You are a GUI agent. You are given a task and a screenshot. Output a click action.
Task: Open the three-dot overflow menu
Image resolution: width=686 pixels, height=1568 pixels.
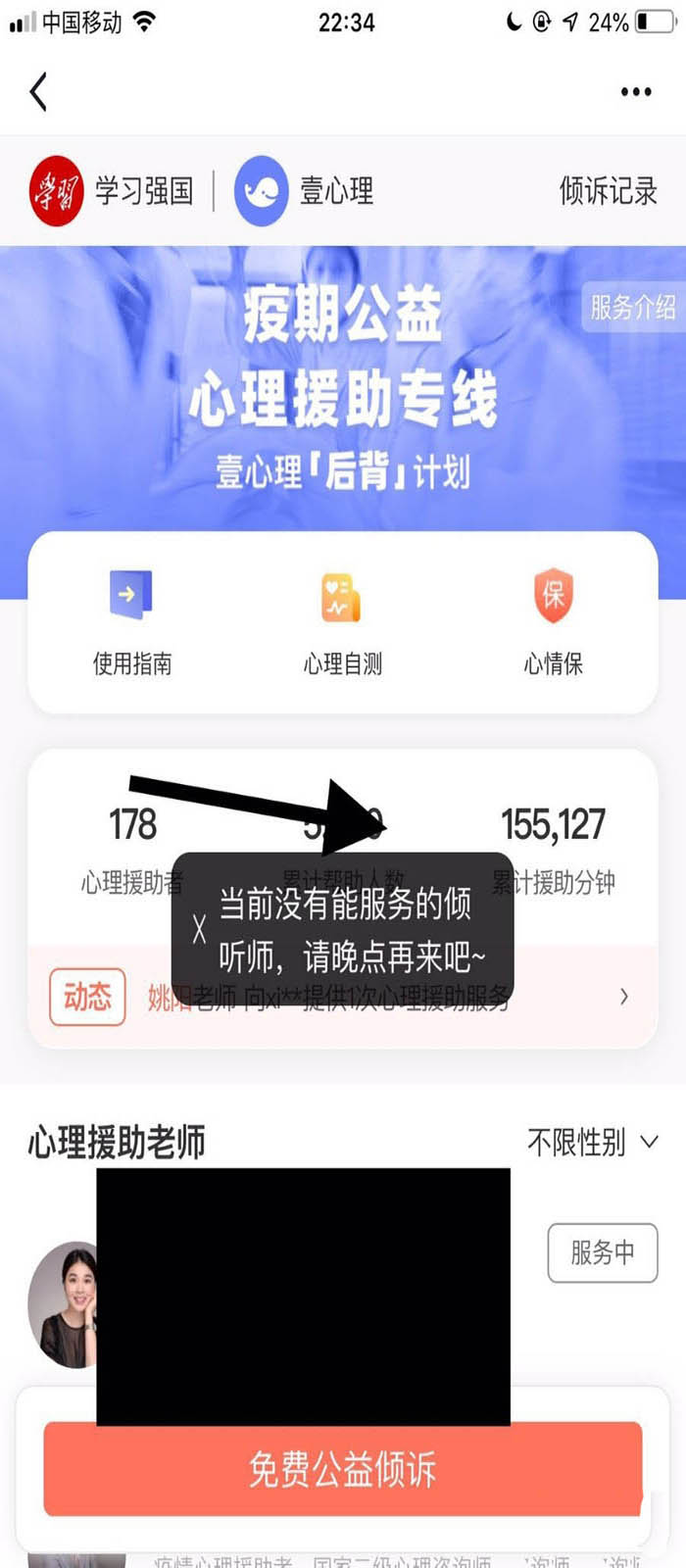635,92
